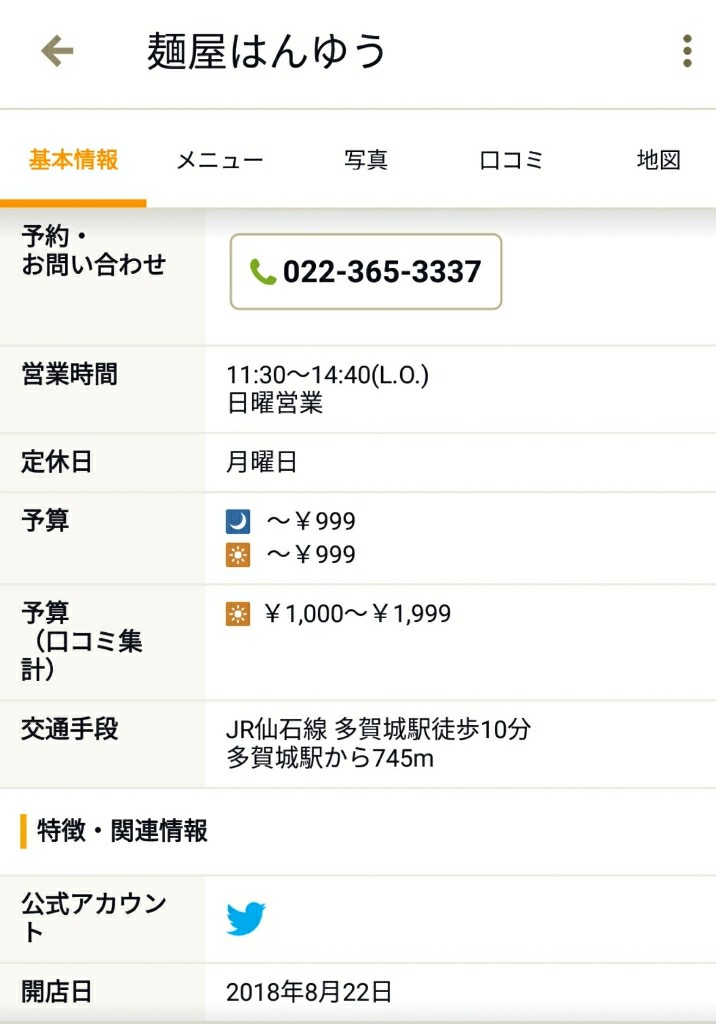Screen dimensions: 716x1024
Task: Open the 写真 tab
Action: [365, 160]
